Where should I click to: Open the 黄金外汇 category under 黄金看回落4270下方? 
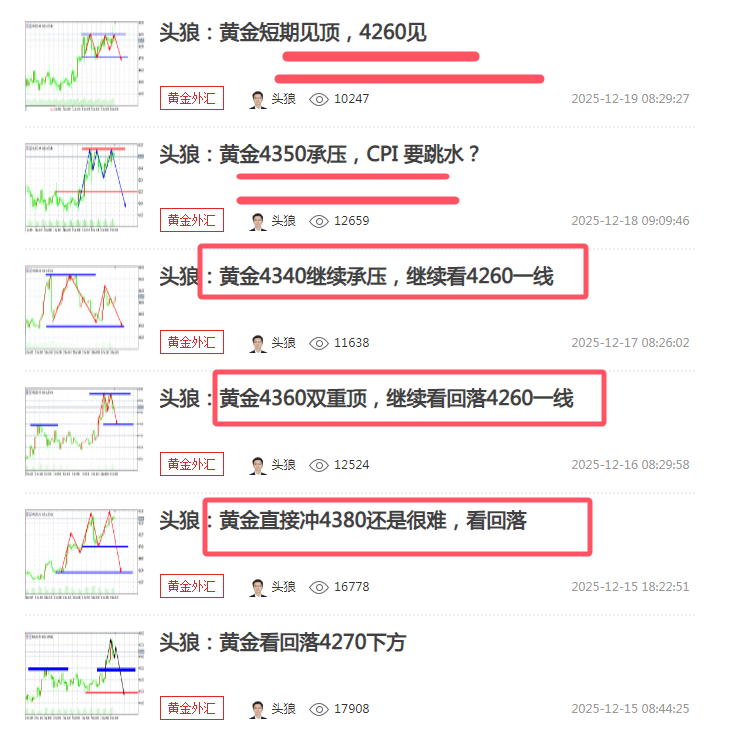pos(191,708)
